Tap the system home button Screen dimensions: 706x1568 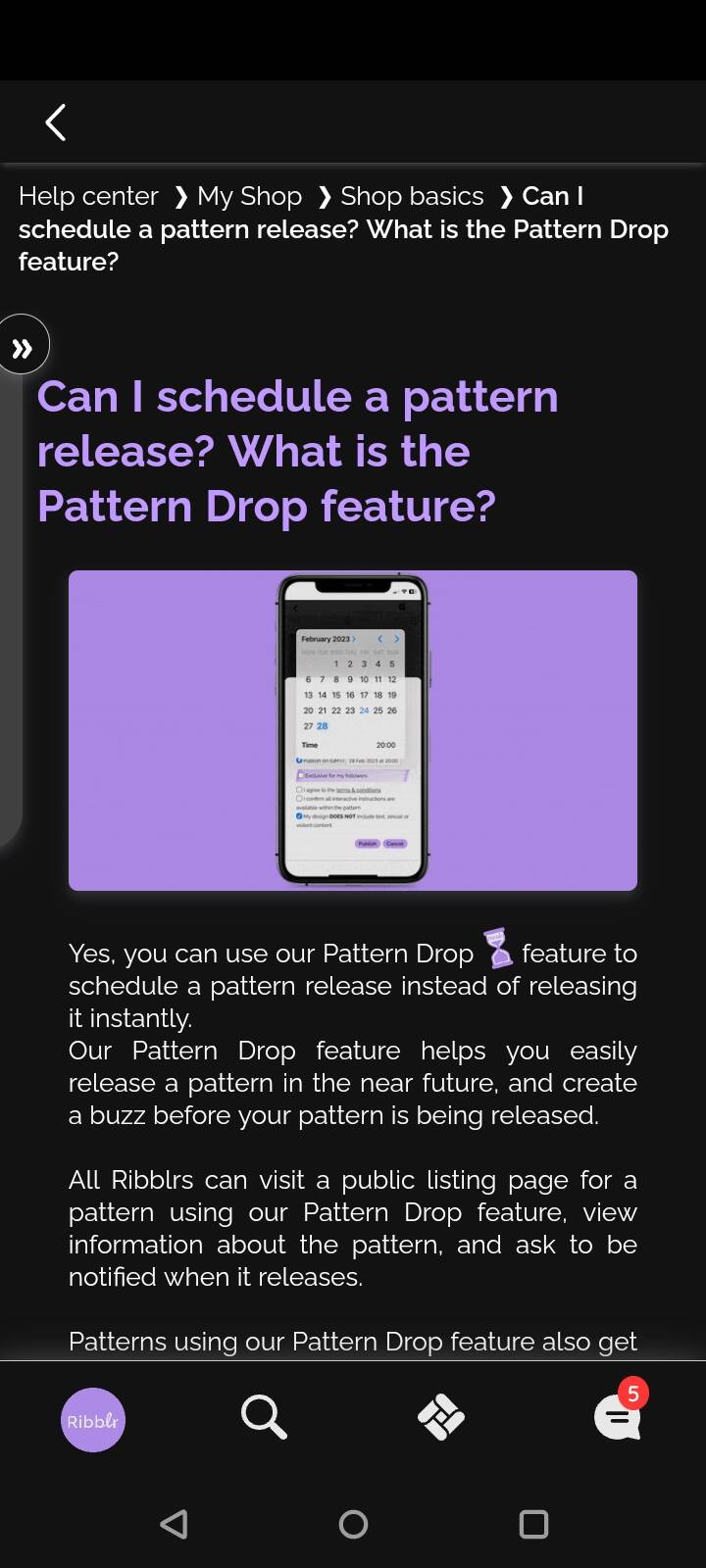pos(353,1524)
